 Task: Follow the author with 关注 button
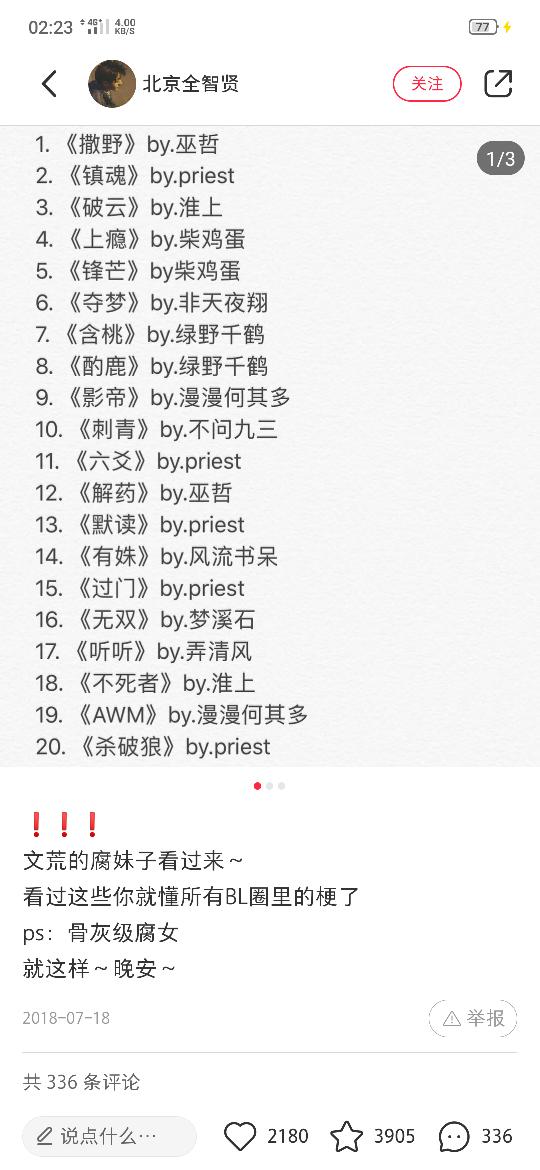pos(427,84)
